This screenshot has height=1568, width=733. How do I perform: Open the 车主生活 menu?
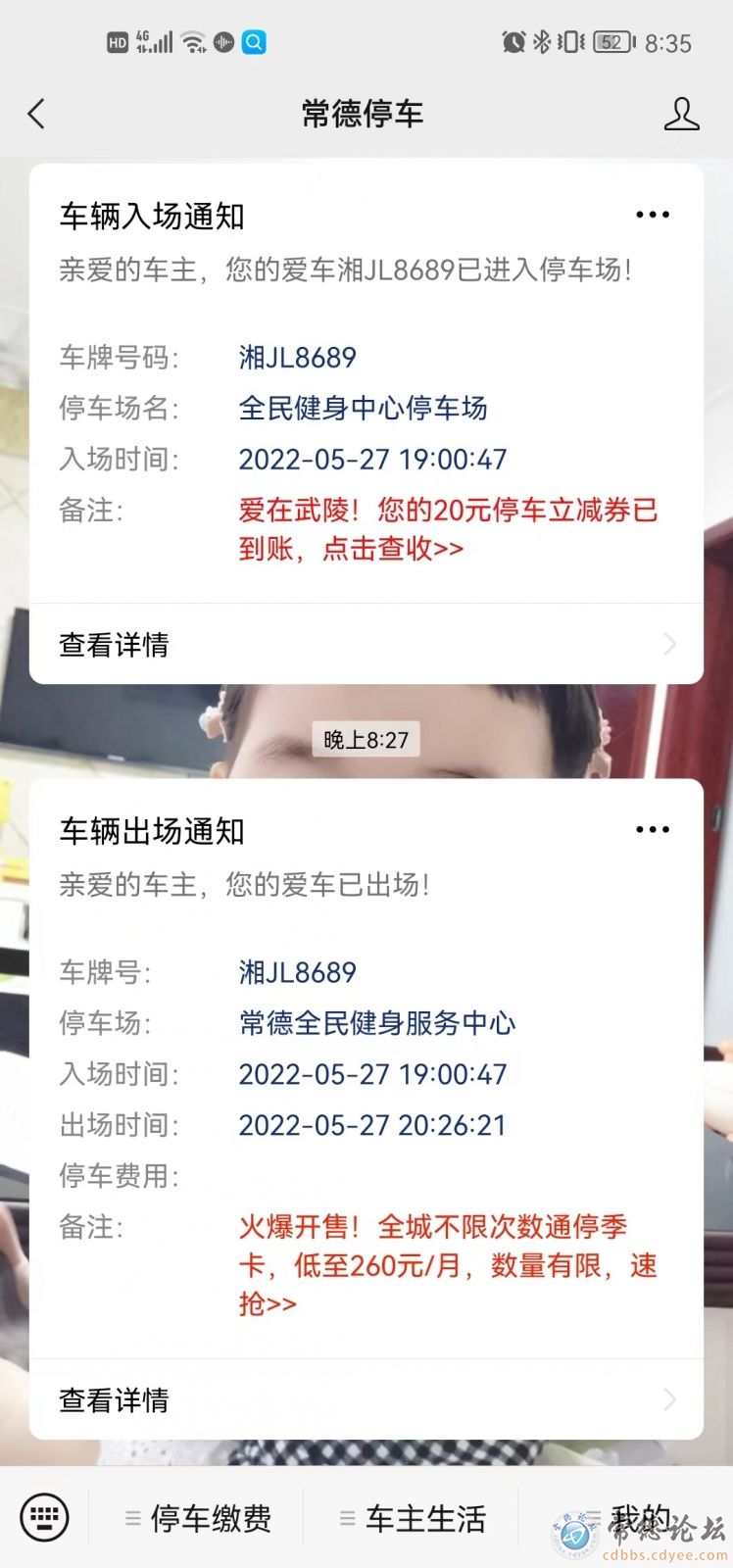click(x=413, y=1519)
